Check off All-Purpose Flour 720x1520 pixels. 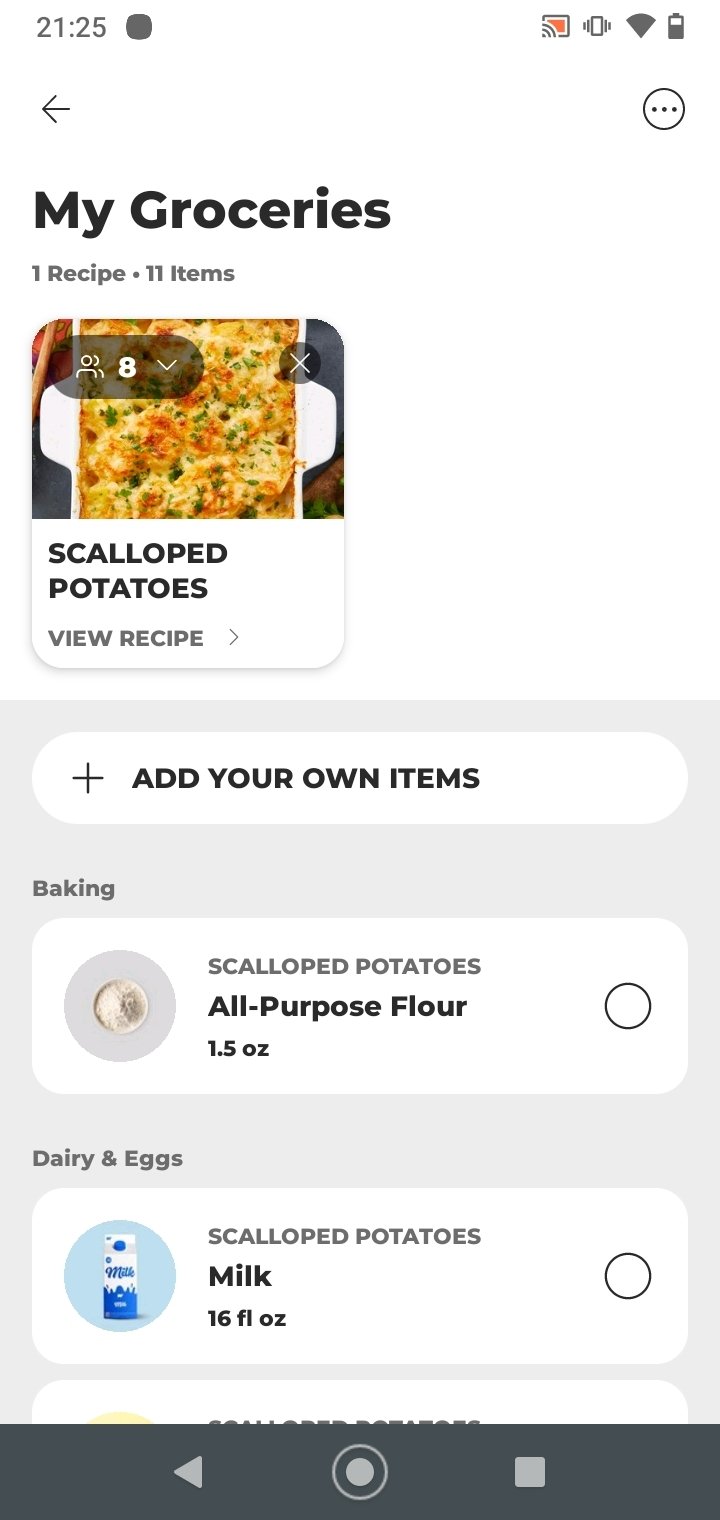pyautogui.click(x=628, y=1006)
